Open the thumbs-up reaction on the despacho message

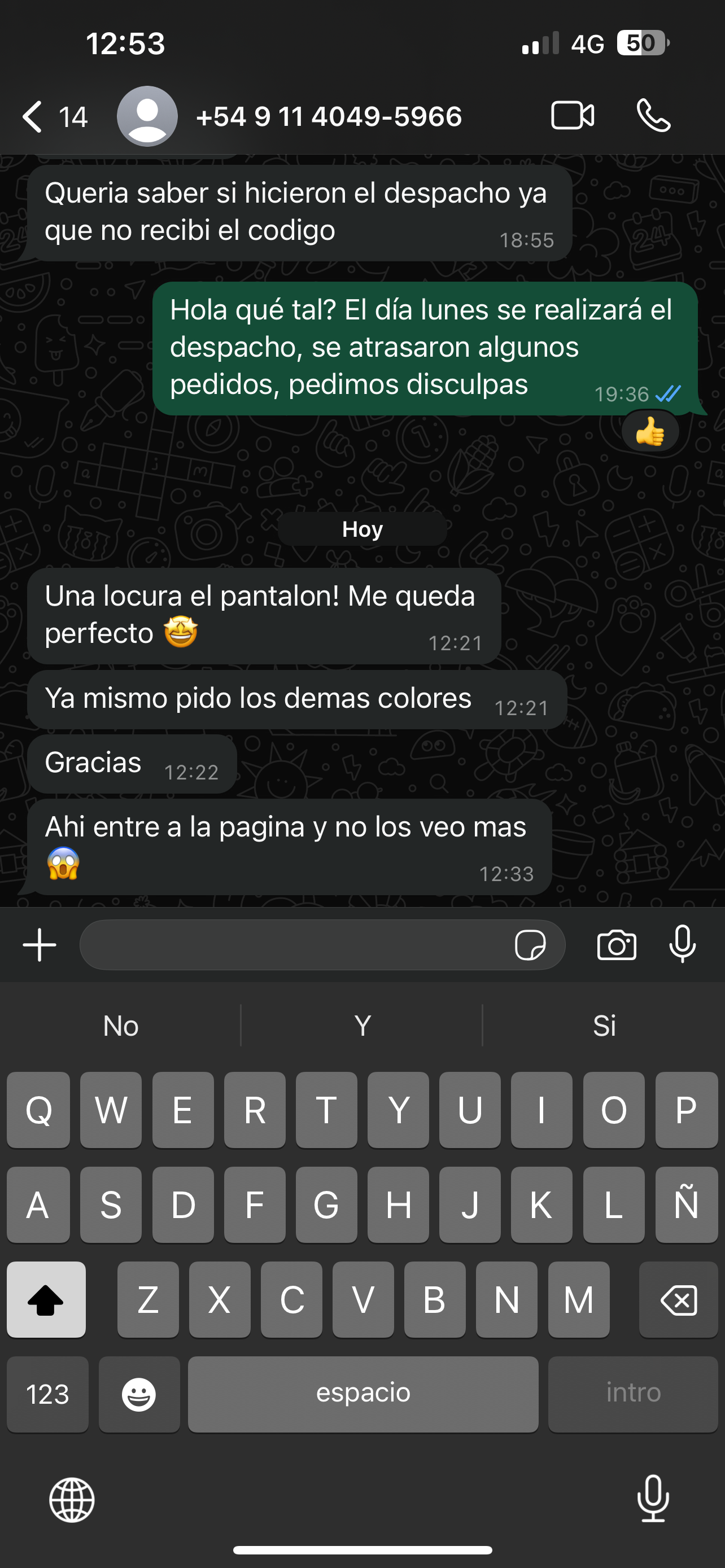(x=649, y=432)
